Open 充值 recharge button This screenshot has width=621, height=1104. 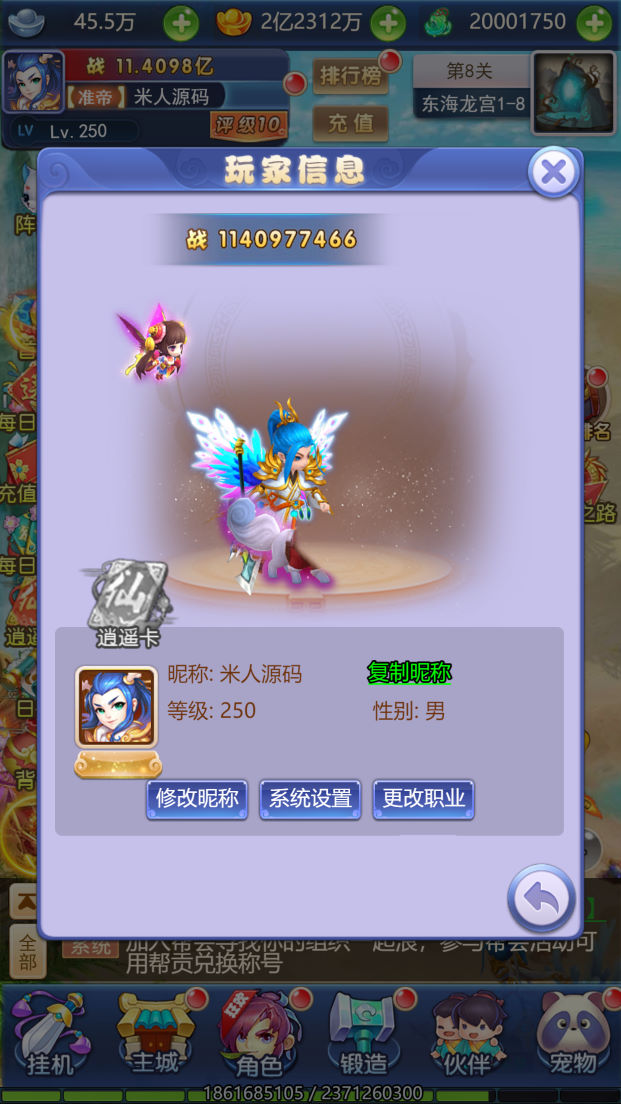[350, 122]
